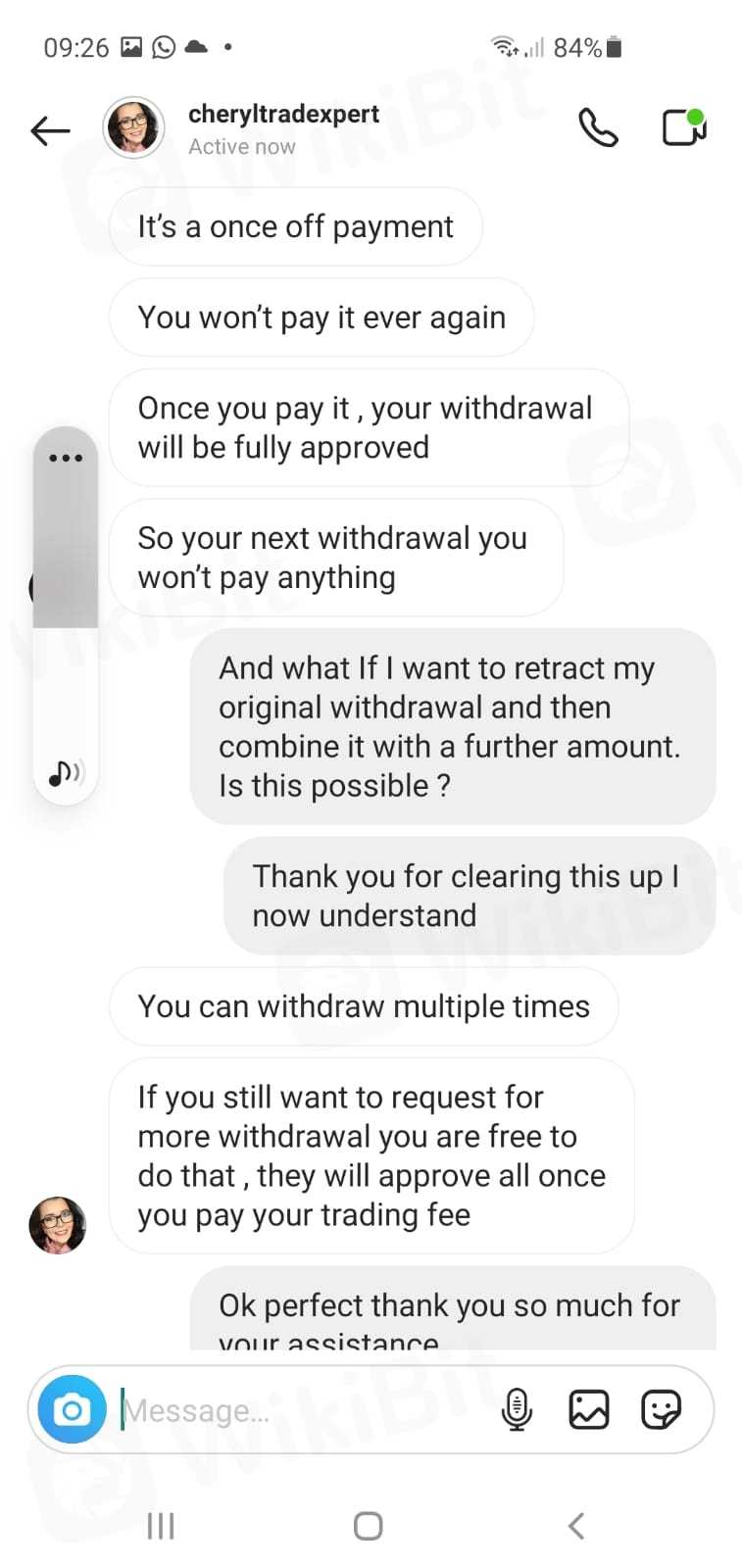Tap the system back button
The image size is (742, 1568).
pyautogui.click(x=576, y=1526)
